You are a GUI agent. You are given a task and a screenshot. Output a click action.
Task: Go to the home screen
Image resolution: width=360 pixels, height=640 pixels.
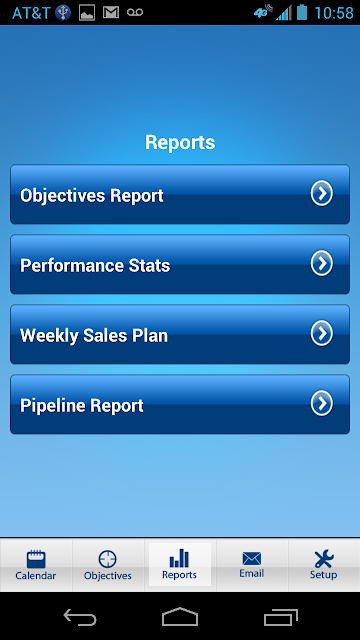[x=180, y=617]
